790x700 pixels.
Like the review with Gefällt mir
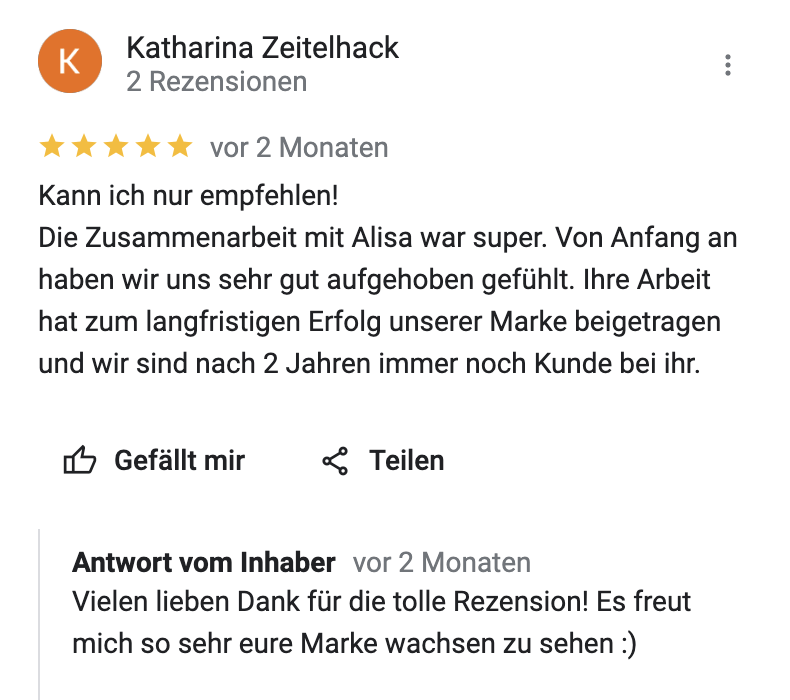[154, 460]
